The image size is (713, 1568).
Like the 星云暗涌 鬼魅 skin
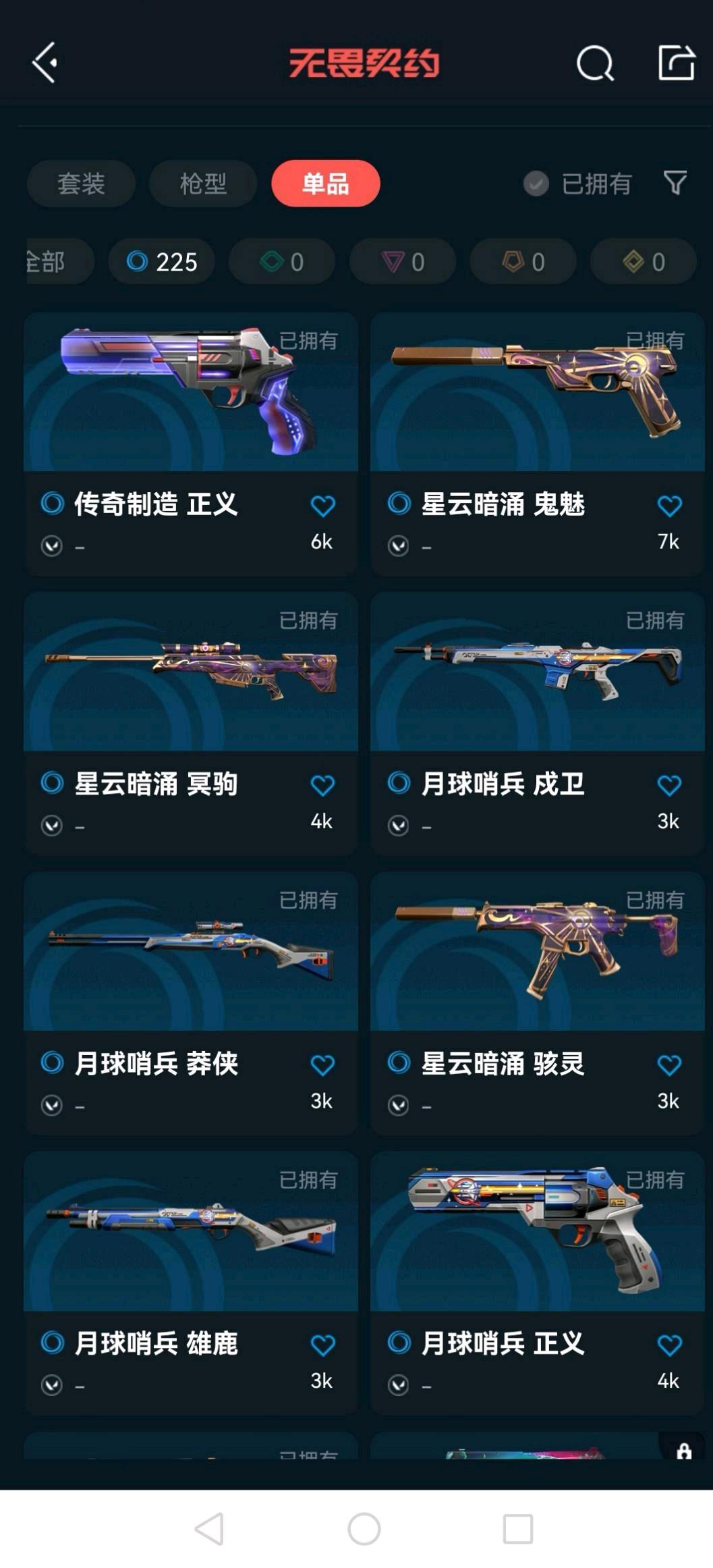[x=669, y=506]
